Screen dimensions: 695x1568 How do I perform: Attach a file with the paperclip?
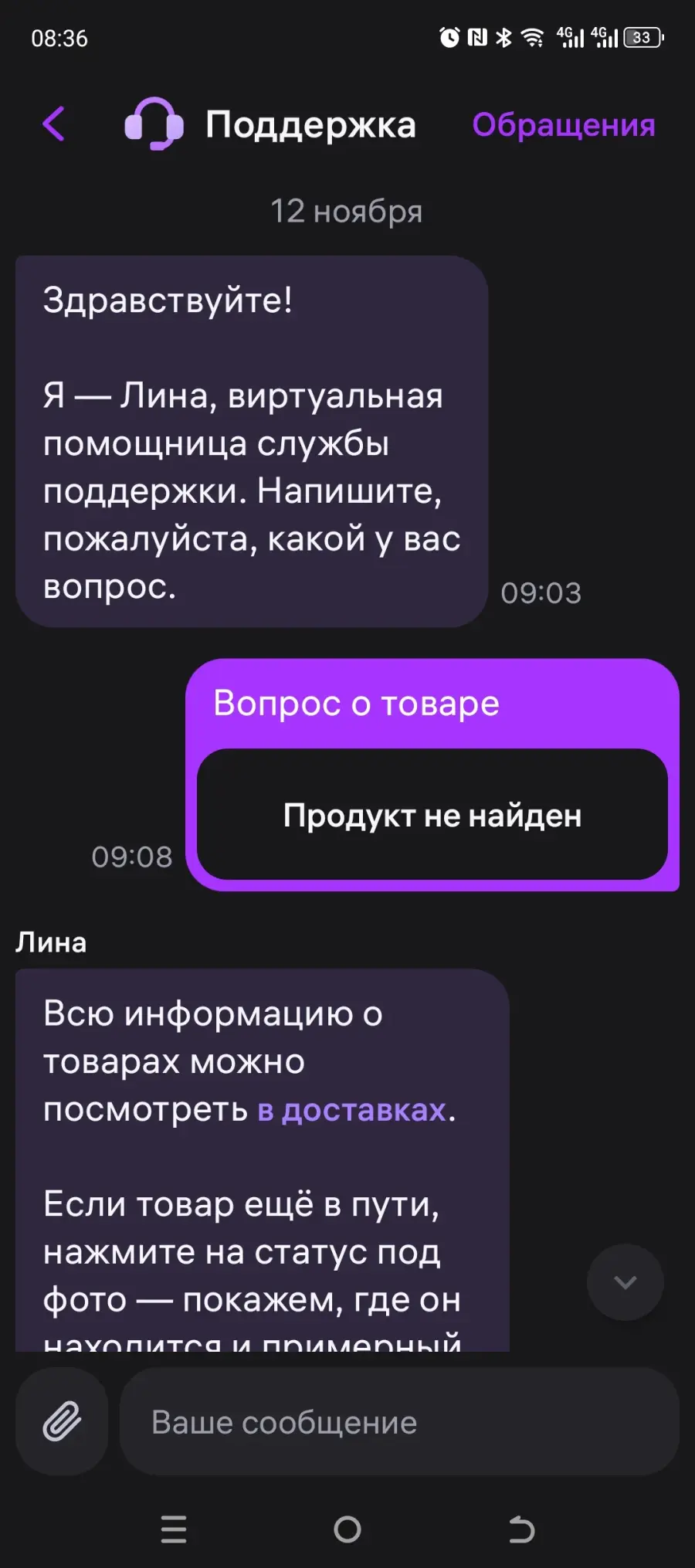(62, 1421)
